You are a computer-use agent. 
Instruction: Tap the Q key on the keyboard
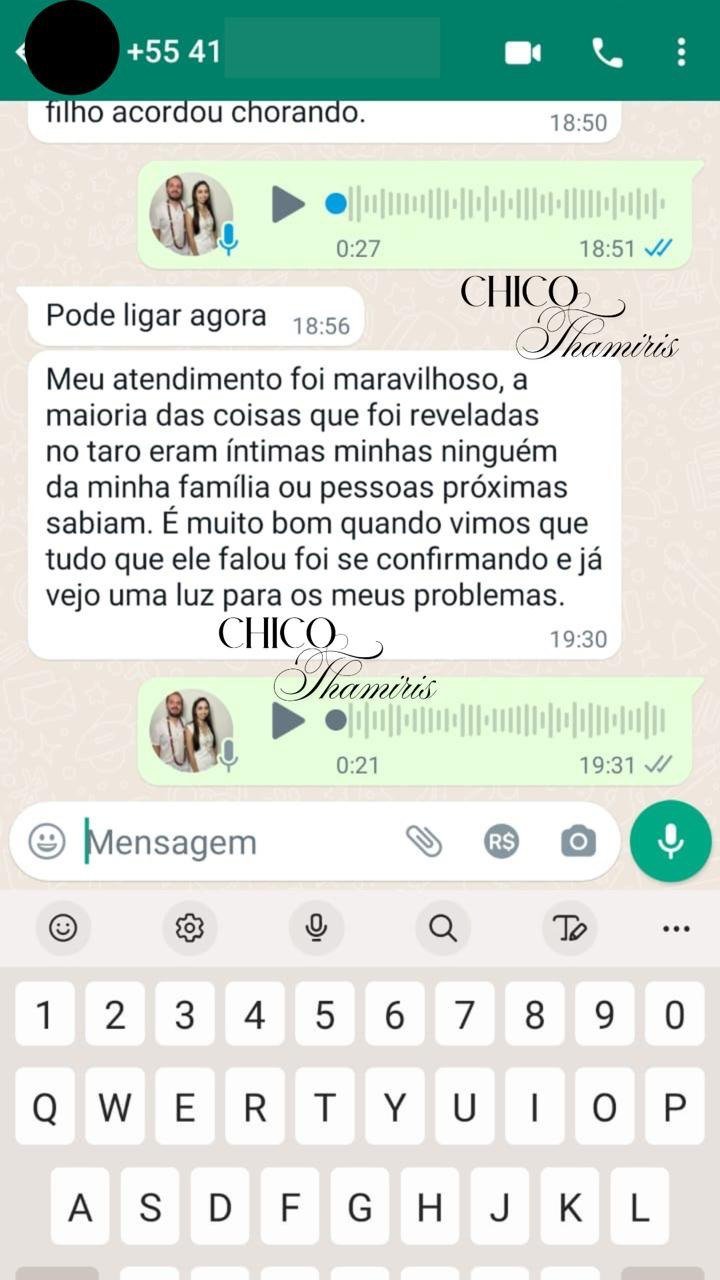[x=44, y=1107]
